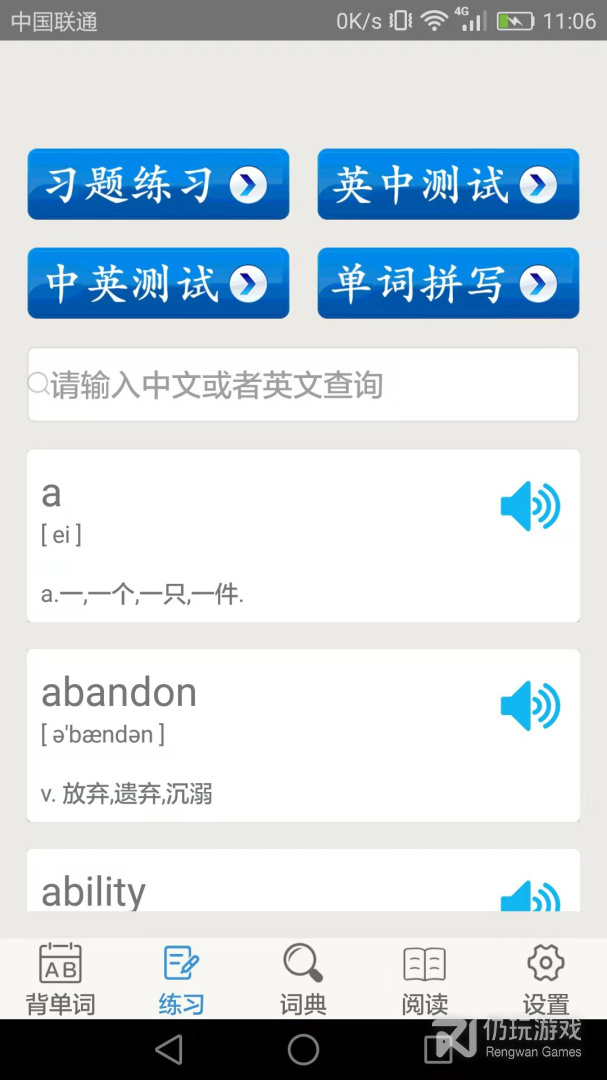Tap the system back button
607x1080 pixels.
pyautogui.click(x=169, y=1049)
